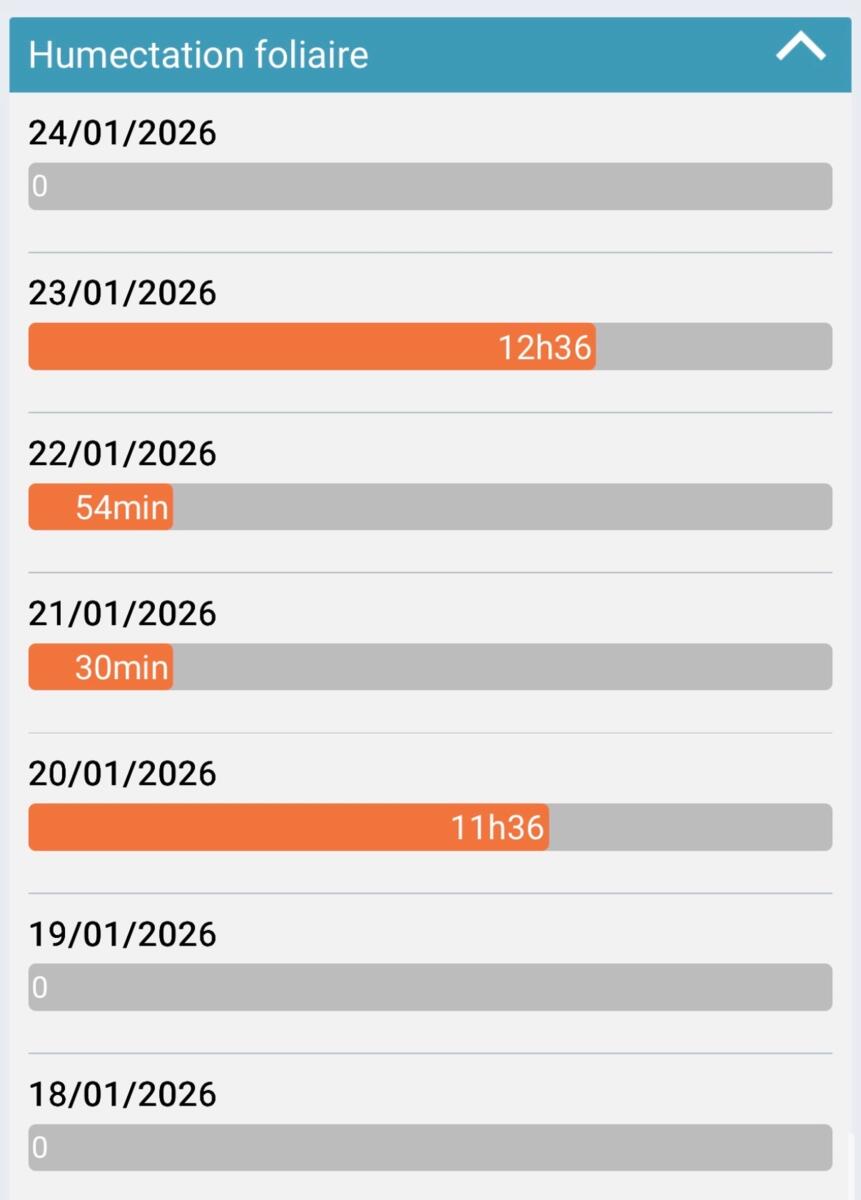
Task: Collapse the Humectation foliaire section
Action: pos(801,49)
